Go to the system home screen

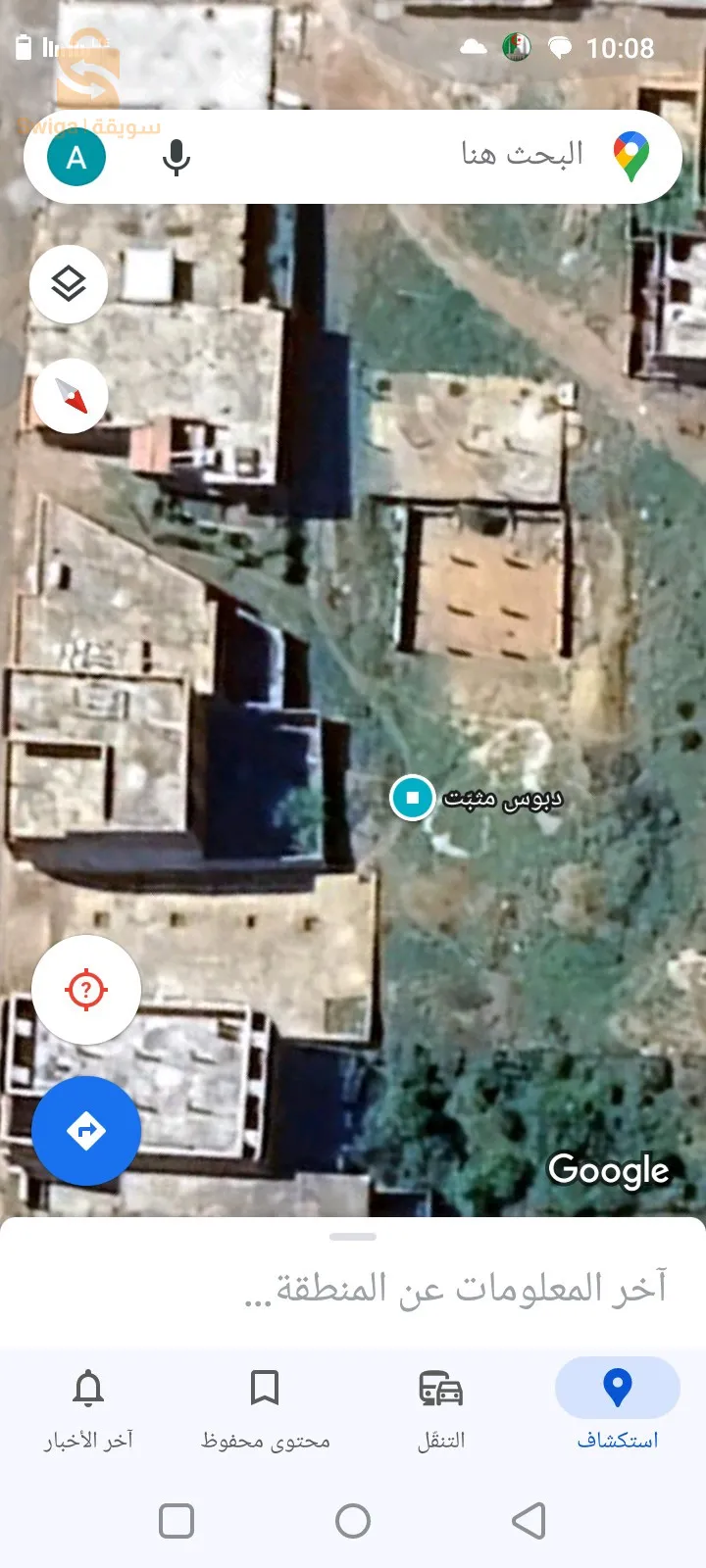click(x=353, y=1521)
